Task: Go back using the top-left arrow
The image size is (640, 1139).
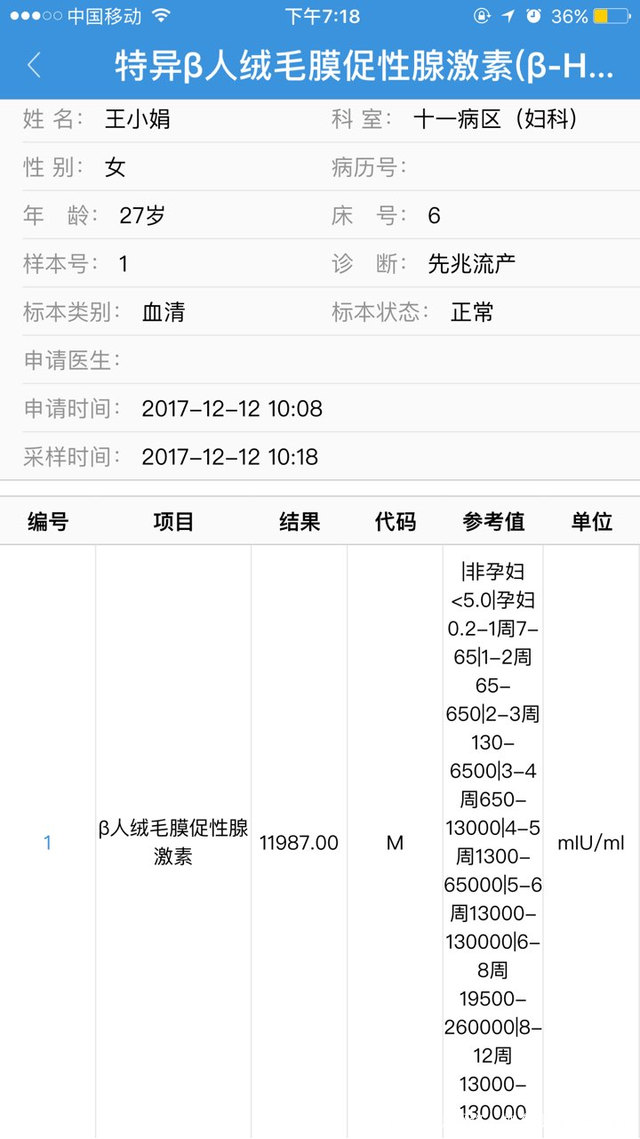Action: point(34,65)
